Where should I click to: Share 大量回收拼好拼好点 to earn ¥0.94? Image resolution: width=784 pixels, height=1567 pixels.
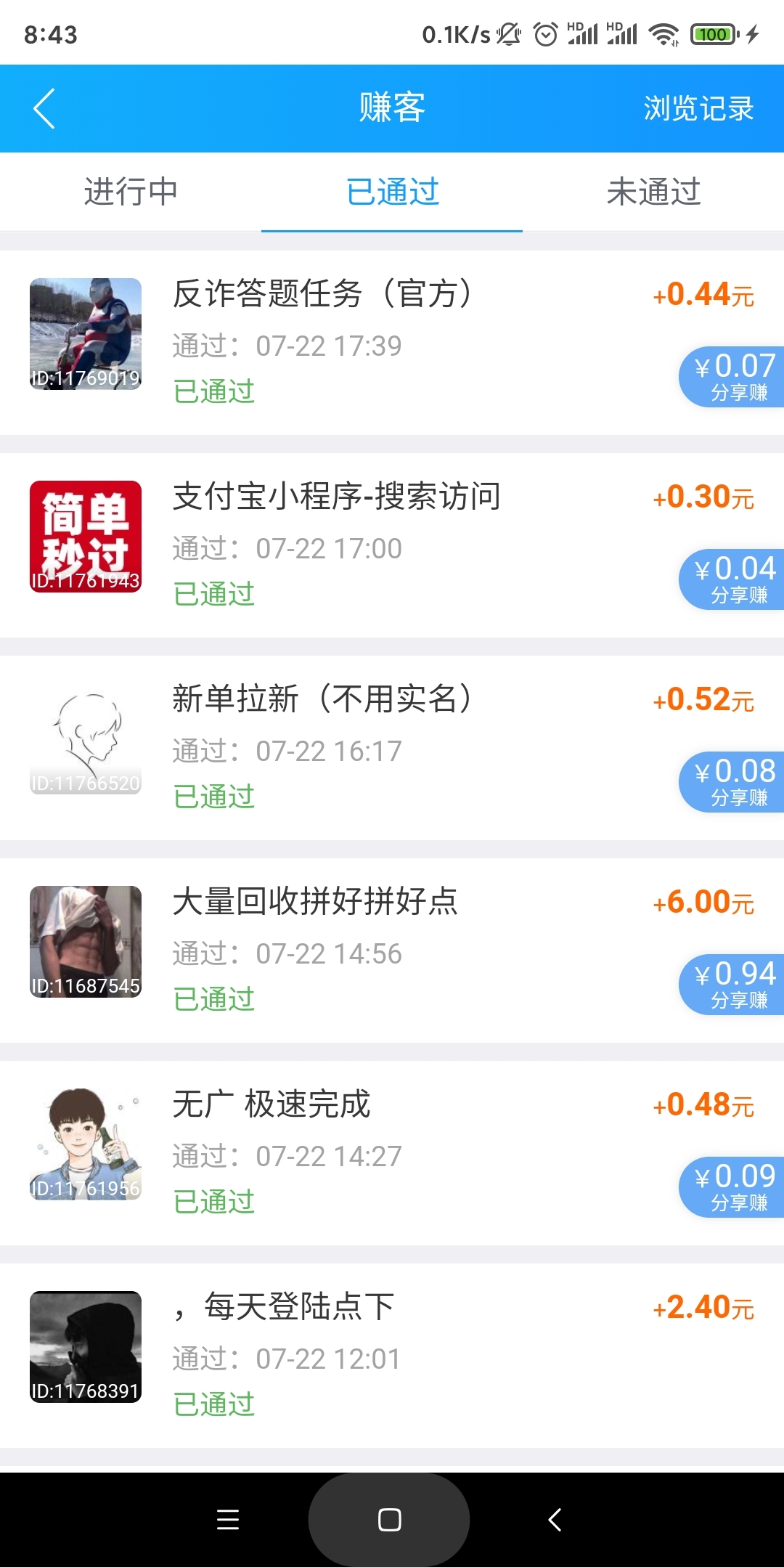click(x=733, y=984)
